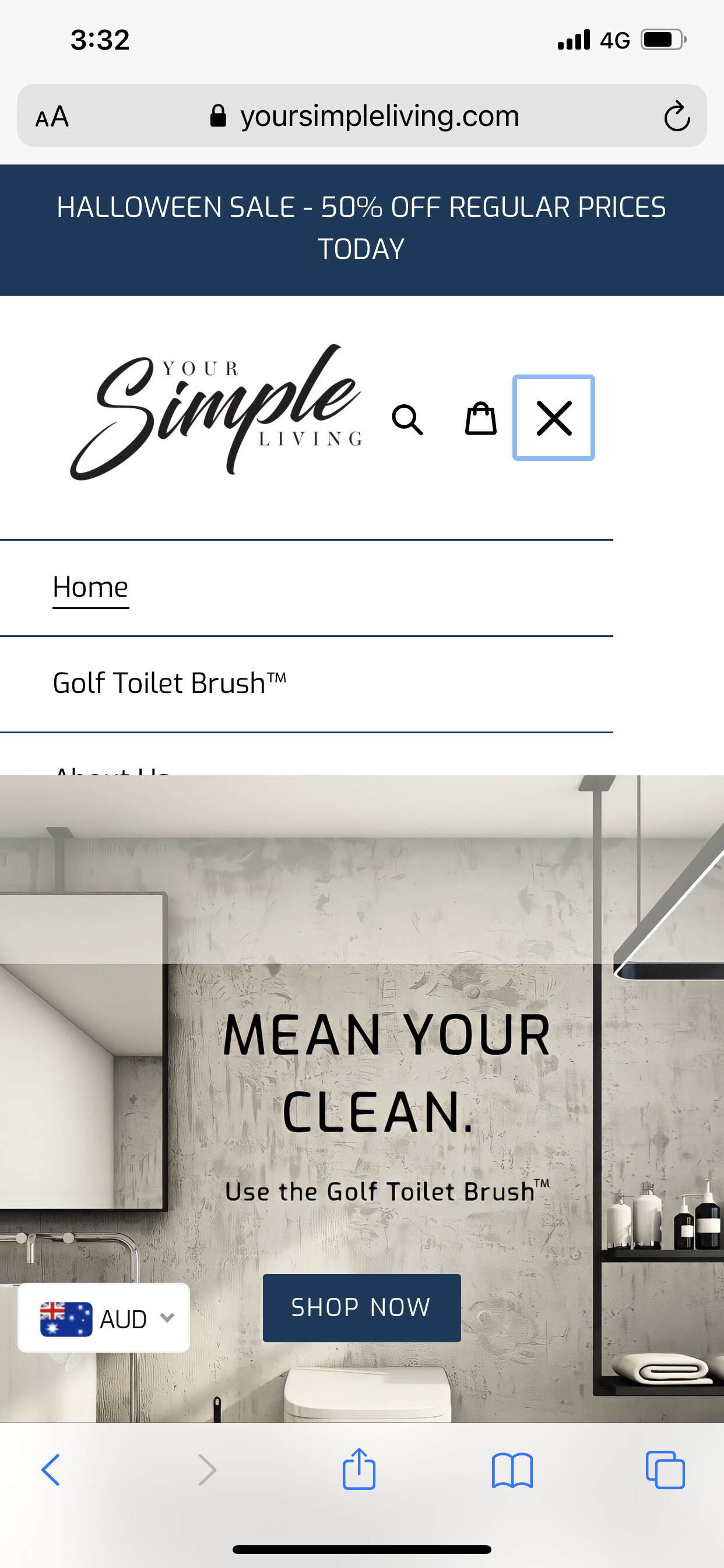The width and height of the screenshot is (724, 1568).
Task: Open Safari bookmarks
Action: (x=512, y=1470)
